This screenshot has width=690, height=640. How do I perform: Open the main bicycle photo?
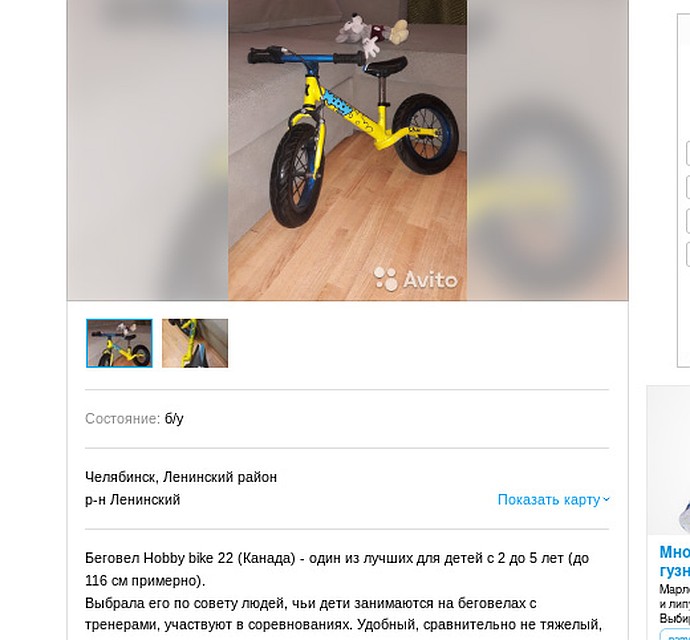pyautogui.click(x=347, y=150)
